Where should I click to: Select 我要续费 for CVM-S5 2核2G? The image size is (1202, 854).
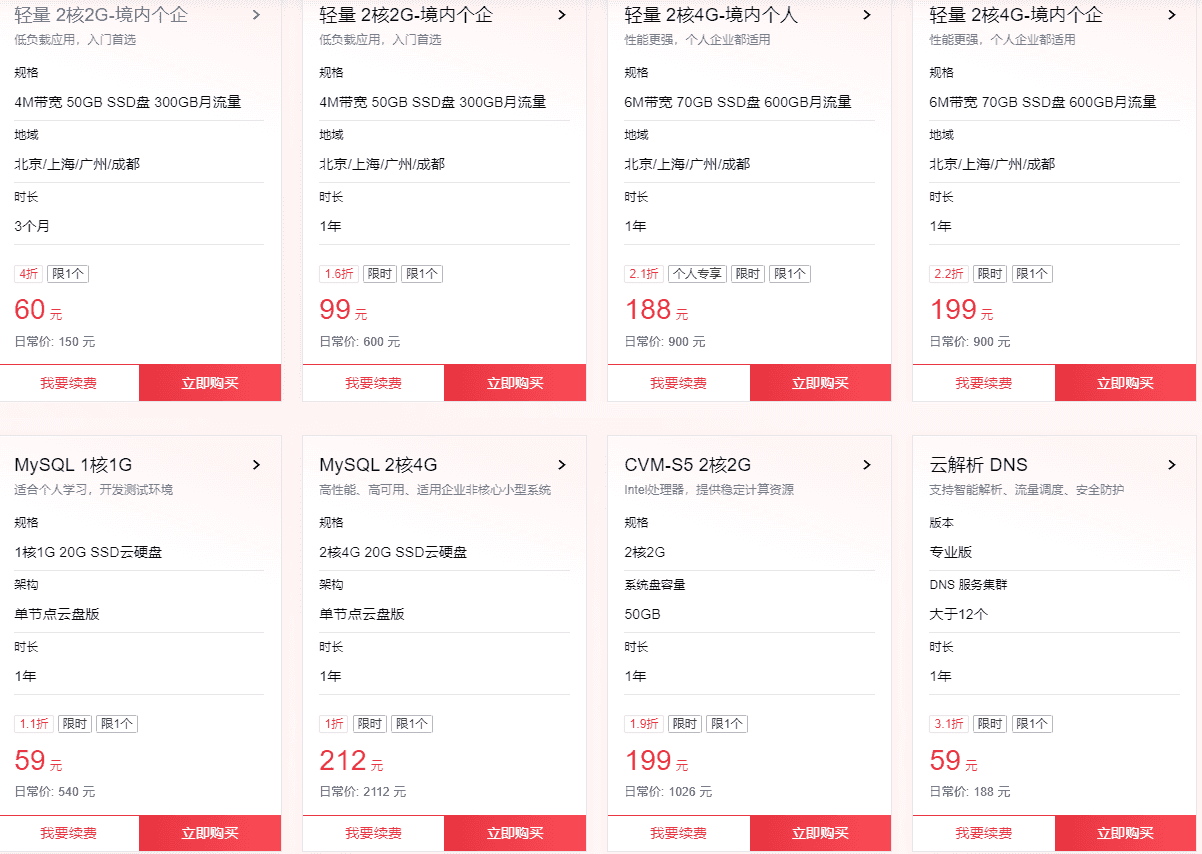pos(679,833)
